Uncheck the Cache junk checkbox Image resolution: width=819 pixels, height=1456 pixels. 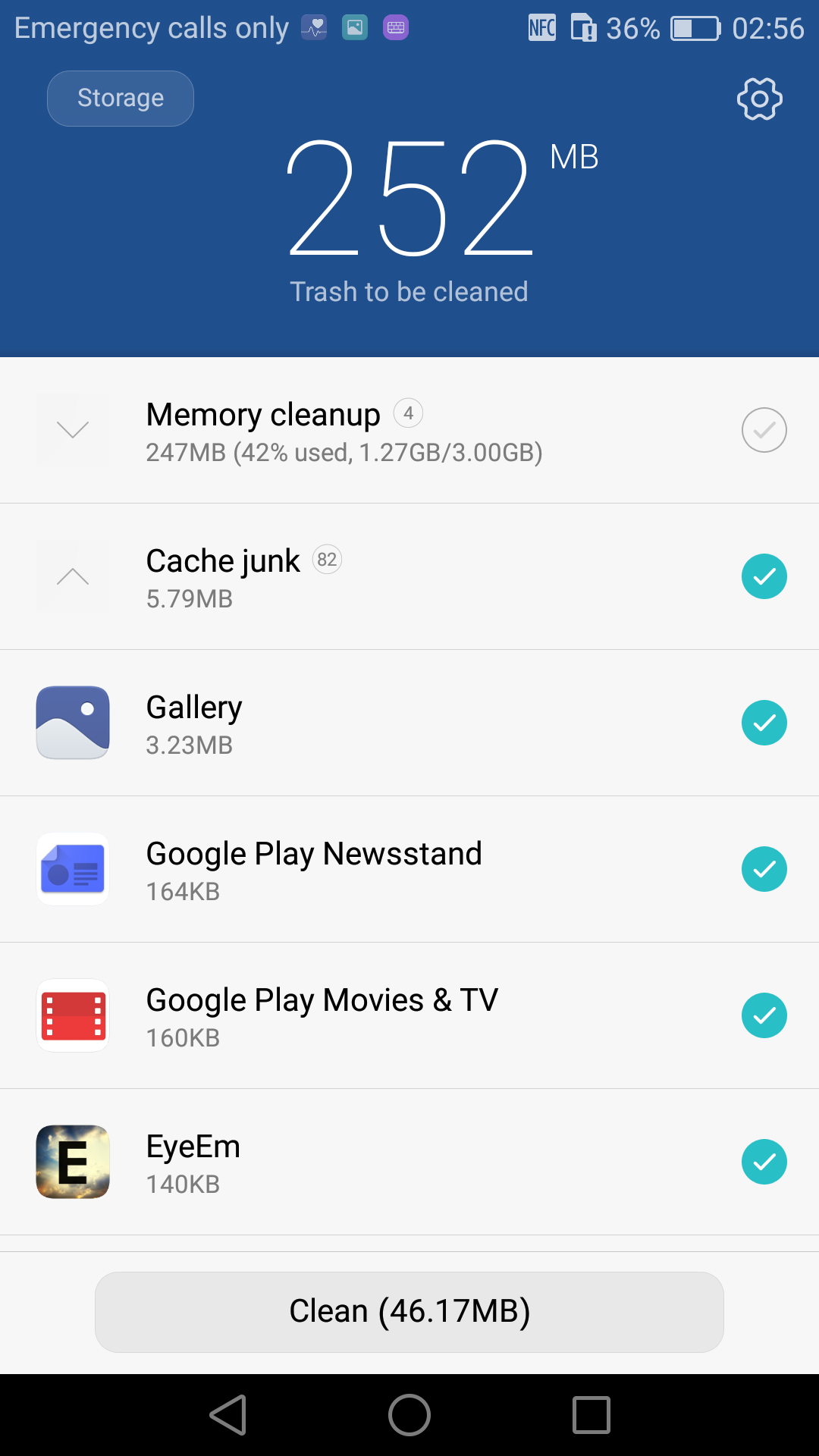pyautogui.click(x=764, y=576)
